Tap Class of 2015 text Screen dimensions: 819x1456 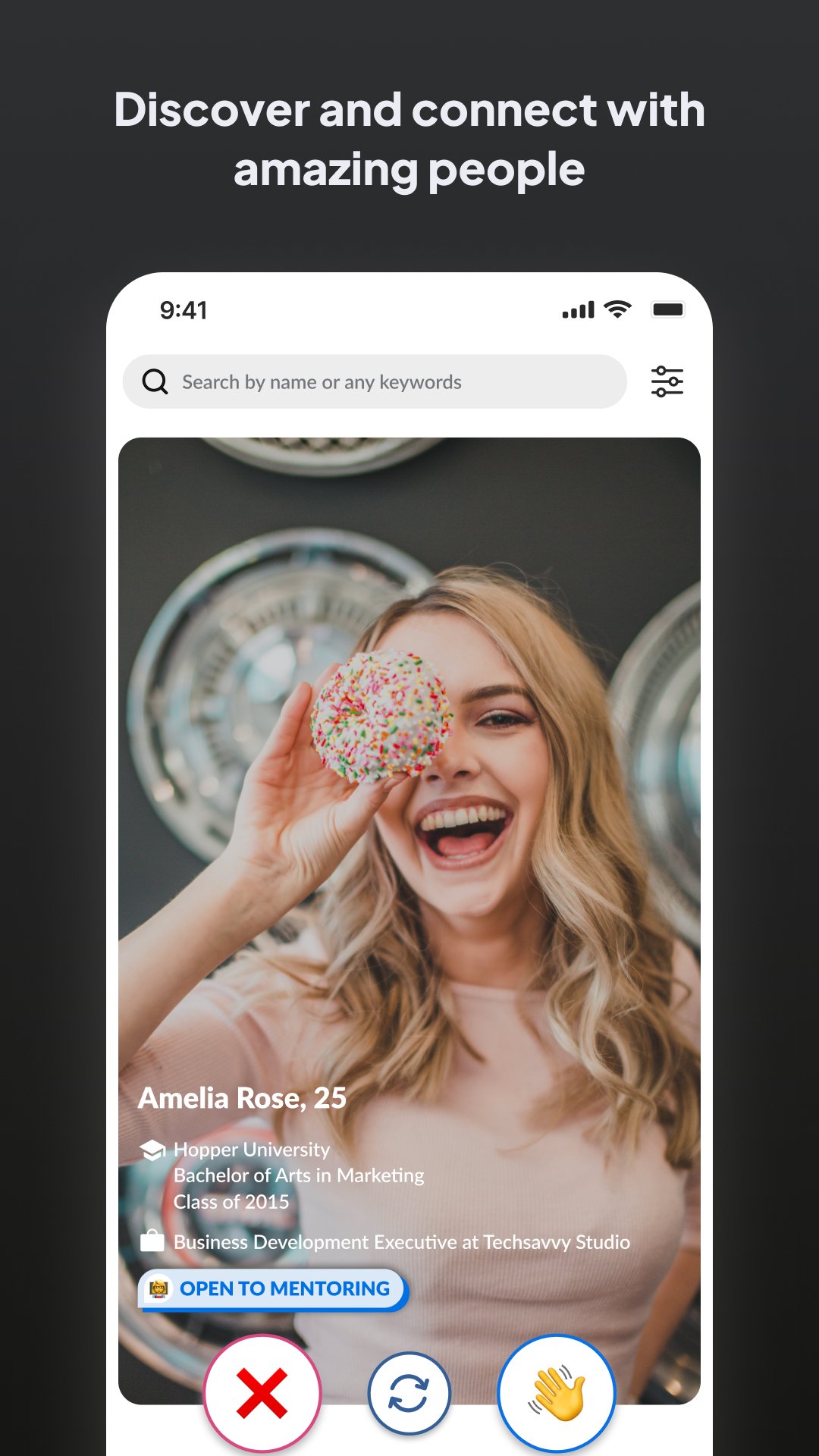point(231,1201)
